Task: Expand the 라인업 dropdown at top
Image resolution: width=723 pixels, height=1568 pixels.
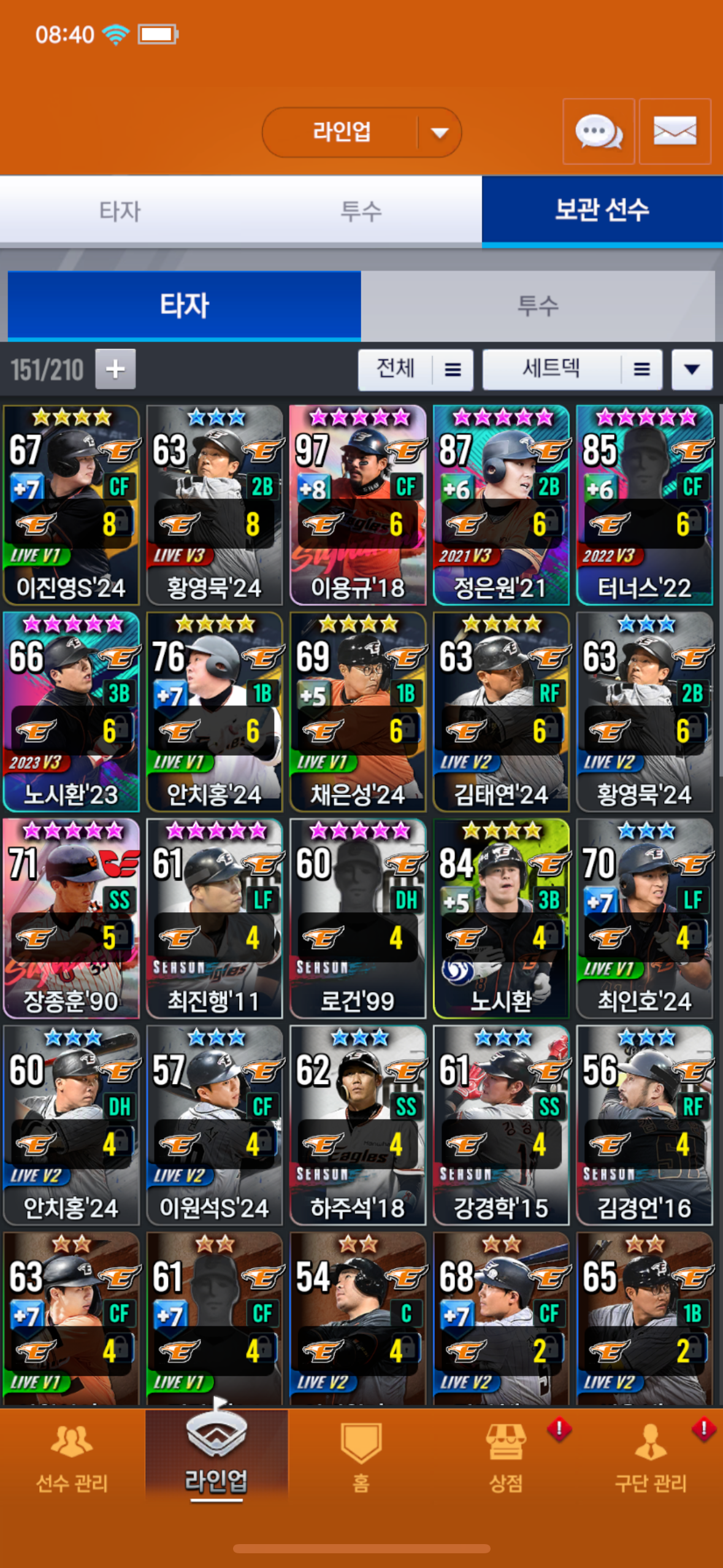Action: click(x=362, y=132)
